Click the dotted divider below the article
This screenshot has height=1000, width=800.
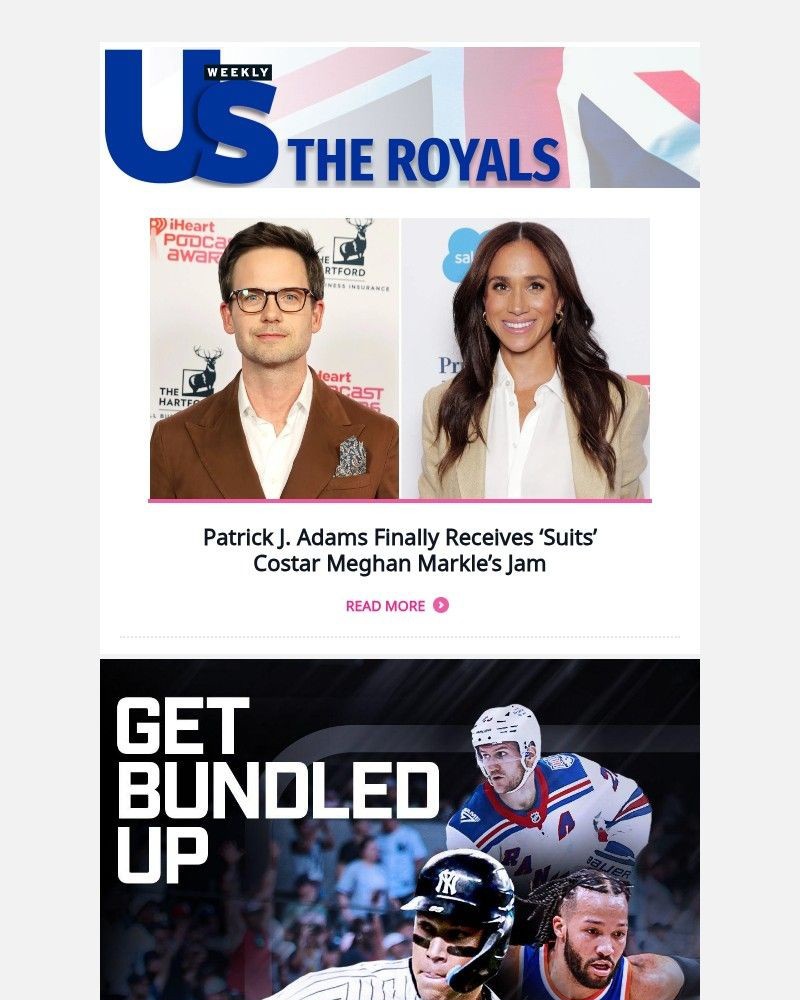pyautogui.click(x=400, y=637)
